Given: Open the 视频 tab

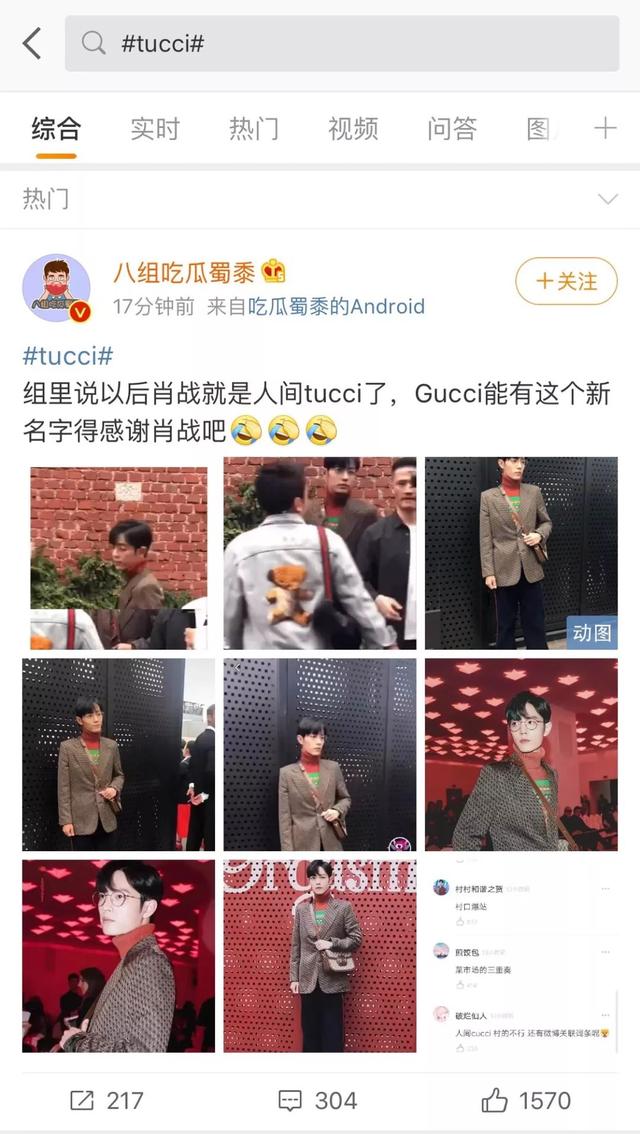Looking at the screenshot, I should [353, 129].
